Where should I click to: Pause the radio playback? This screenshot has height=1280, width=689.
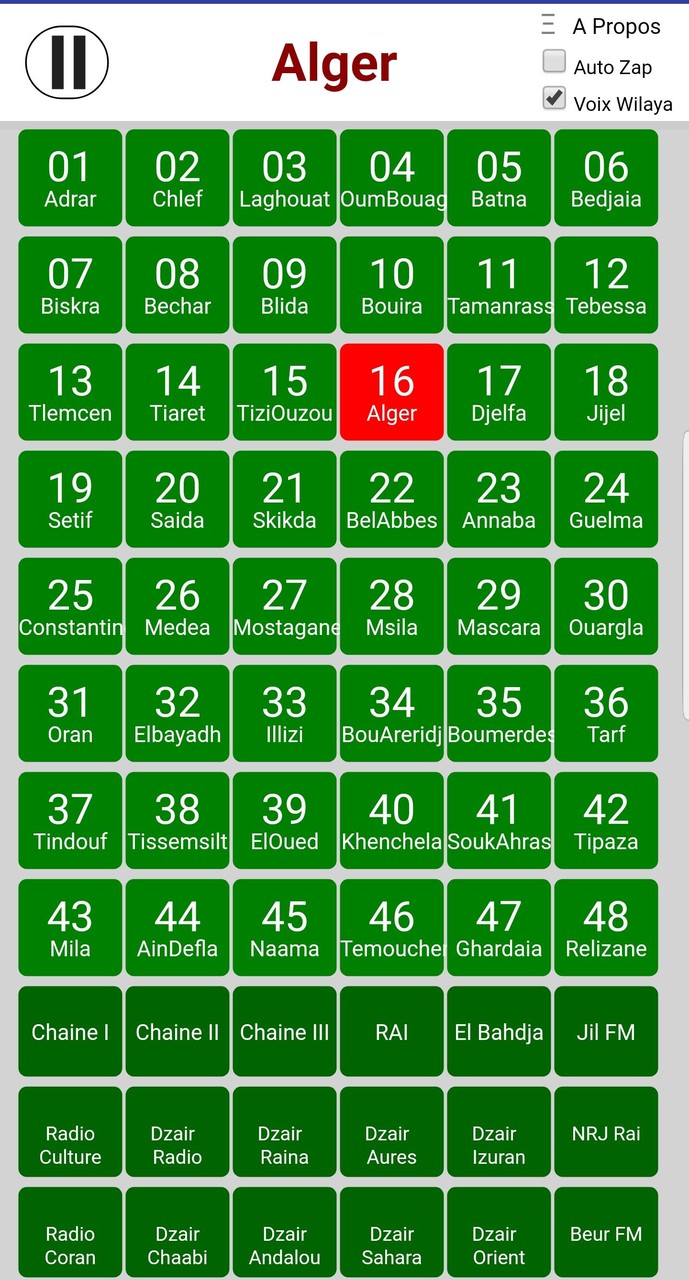(67, 62)
